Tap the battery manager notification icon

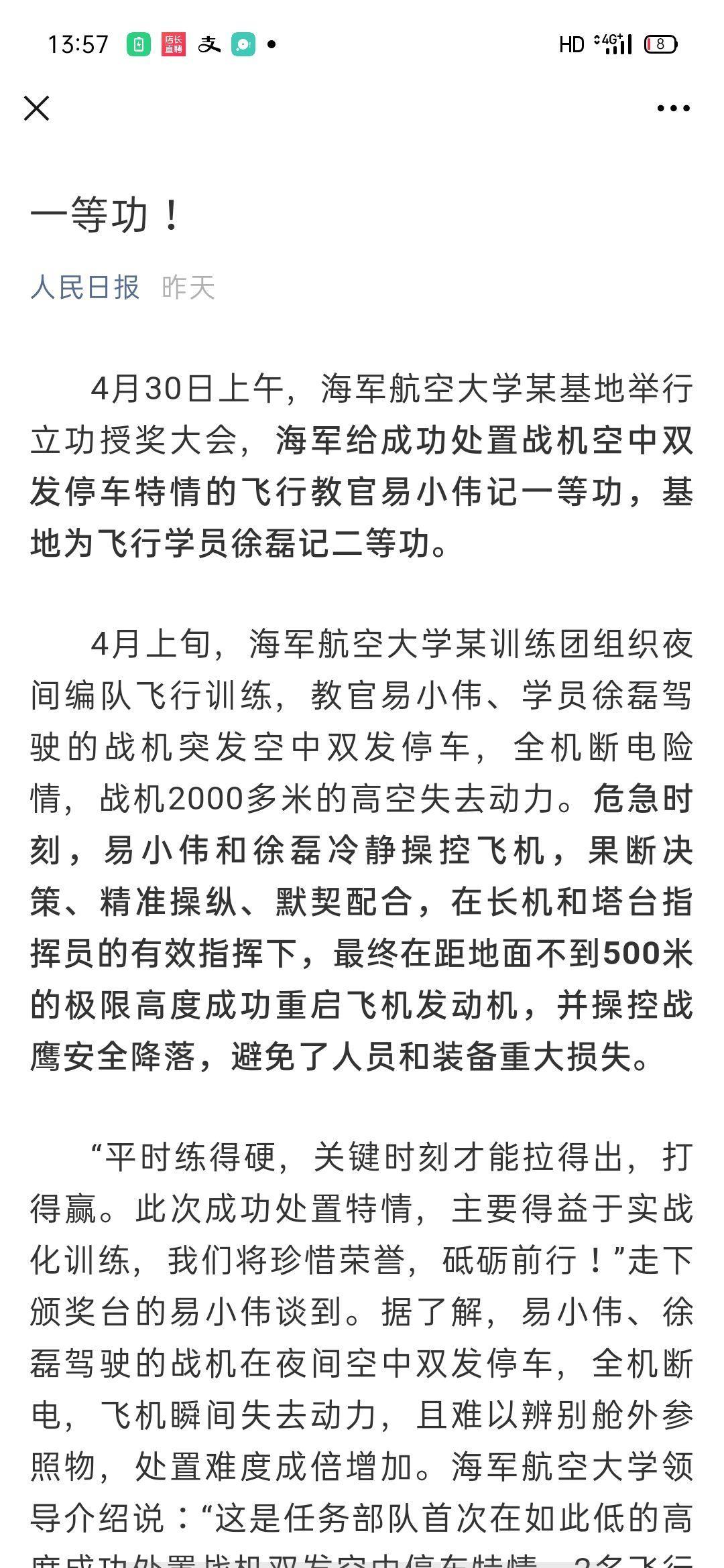click(138, 45)
